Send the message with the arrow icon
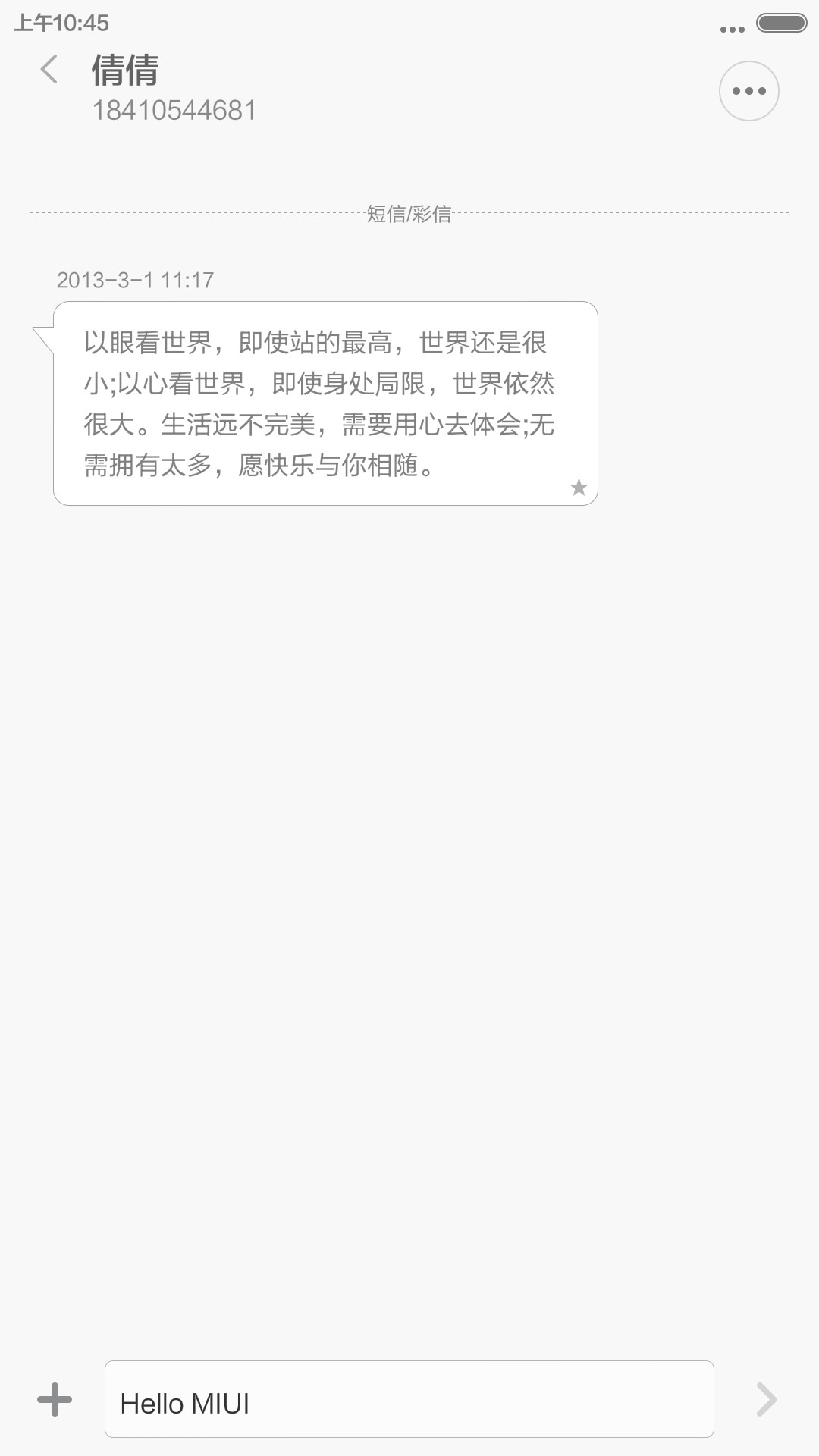 click(767, 1399)
